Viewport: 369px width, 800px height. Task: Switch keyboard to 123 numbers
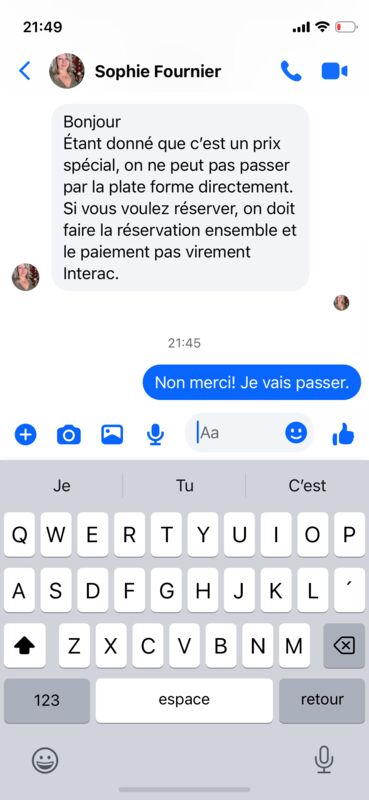47,701
